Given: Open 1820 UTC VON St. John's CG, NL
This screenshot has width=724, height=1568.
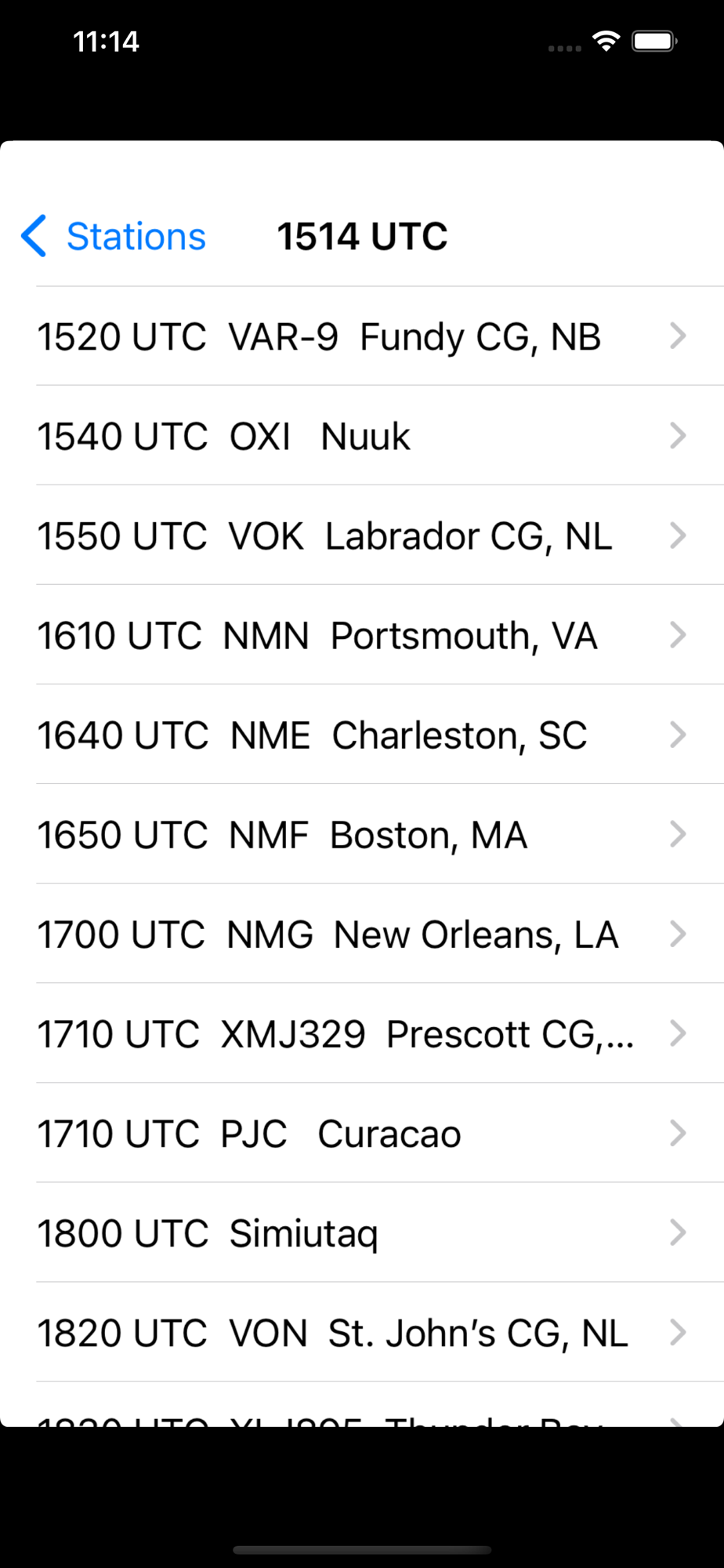Looking at the screenshot, I should 360,1332.
